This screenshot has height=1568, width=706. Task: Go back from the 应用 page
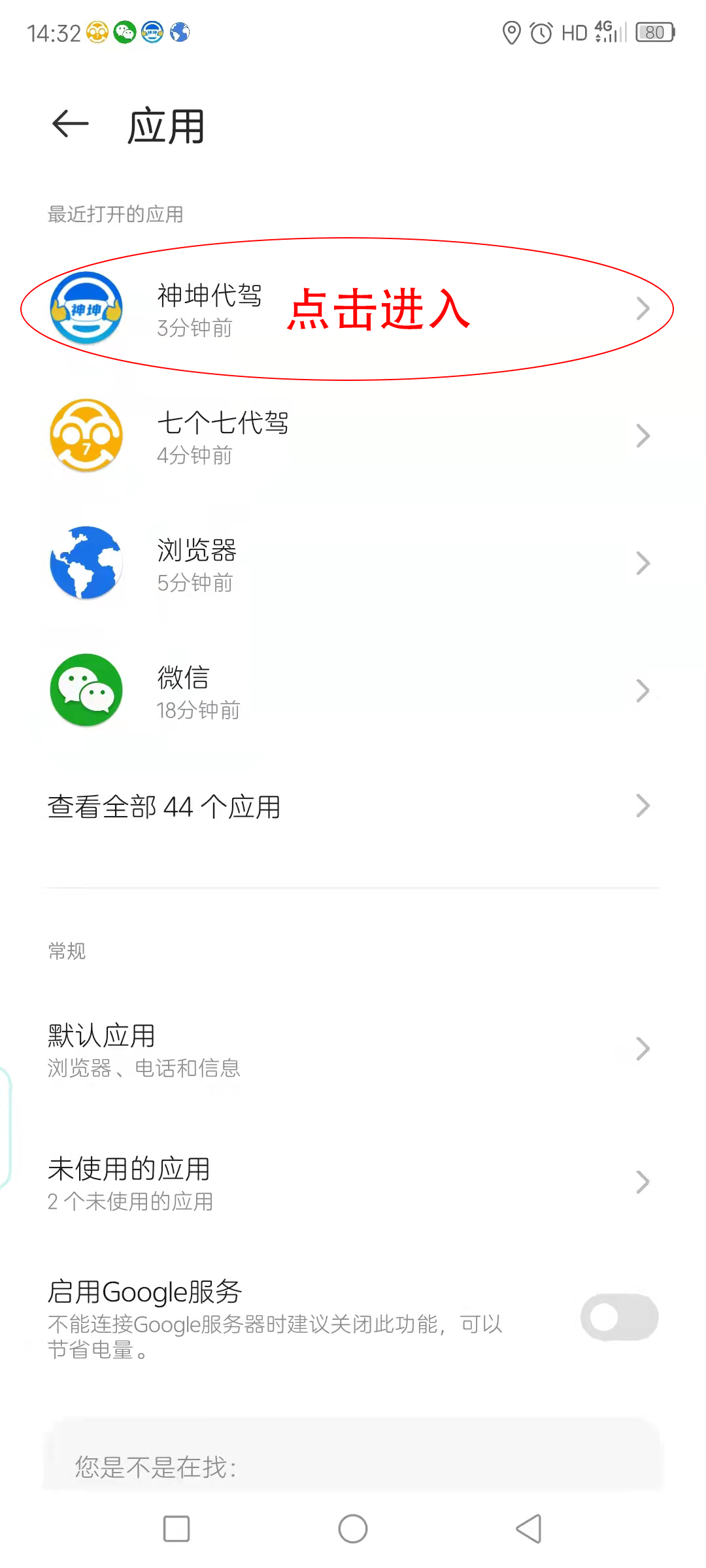[x=71, y=124]
